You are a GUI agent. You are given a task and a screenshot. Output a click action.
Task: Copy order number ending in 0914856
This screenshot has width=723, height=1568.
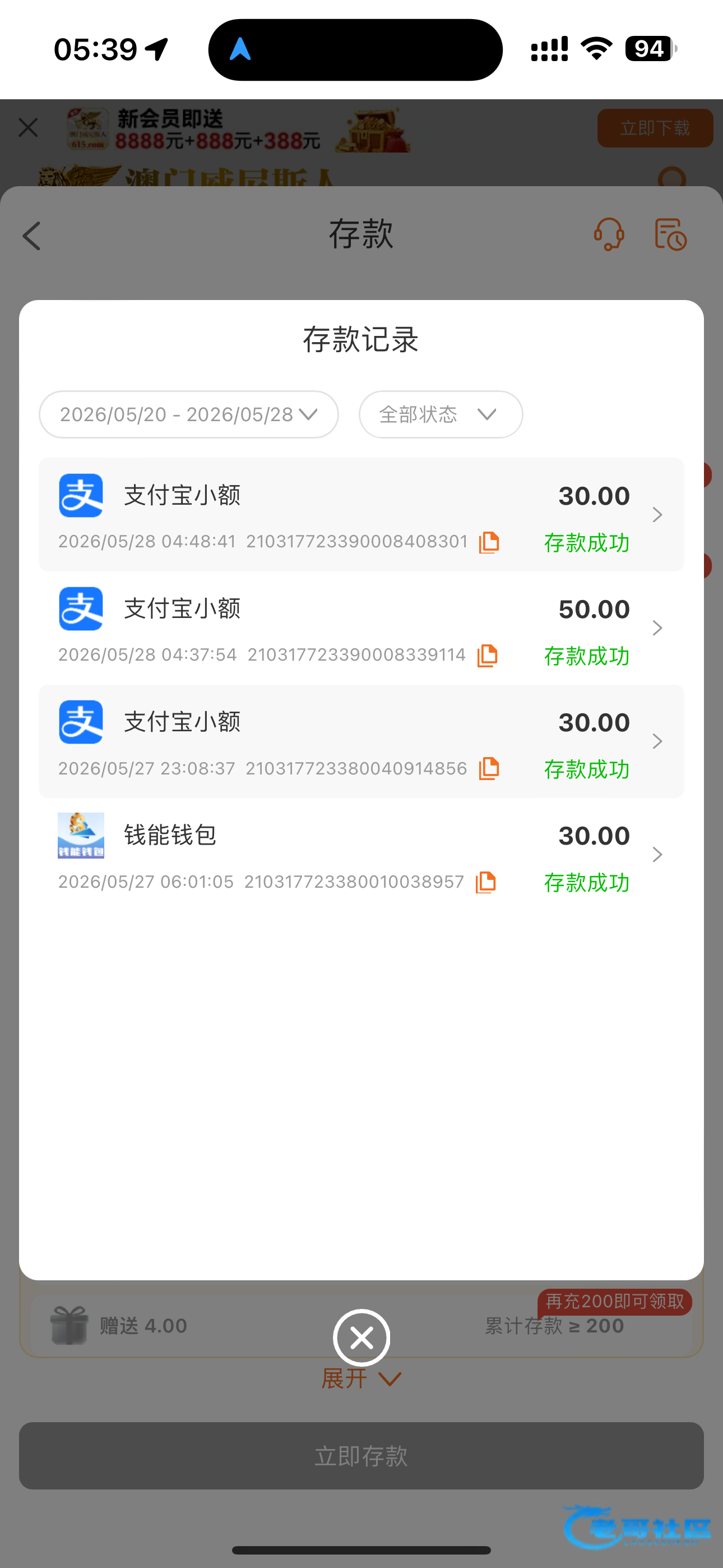(489, 769)
